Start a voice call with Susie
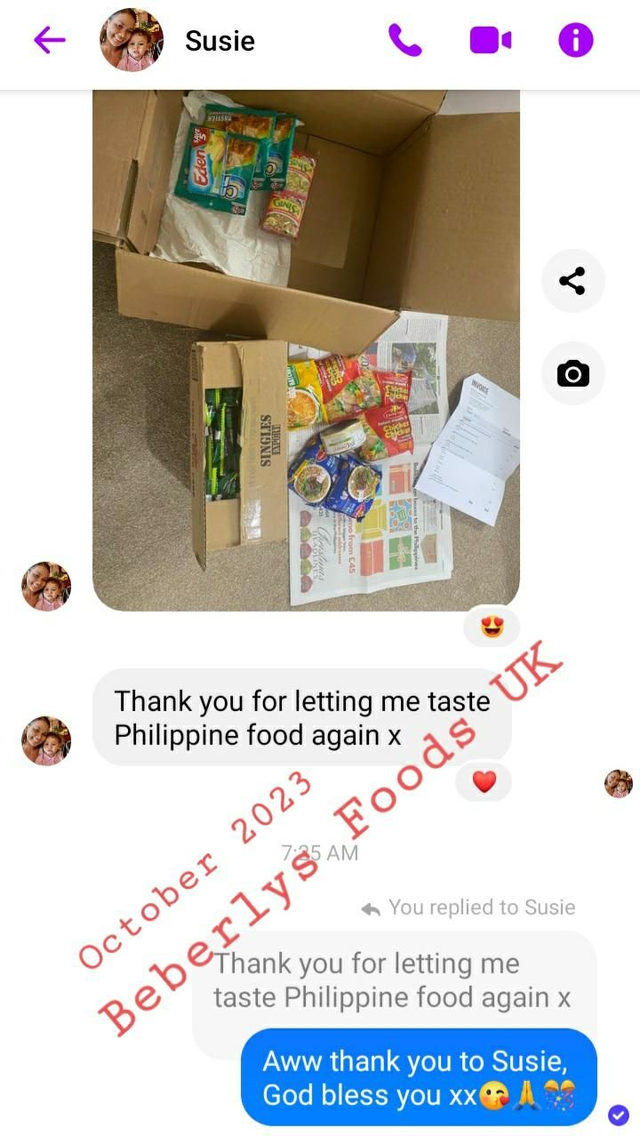640x1136 pixels. tap(405, 40)
